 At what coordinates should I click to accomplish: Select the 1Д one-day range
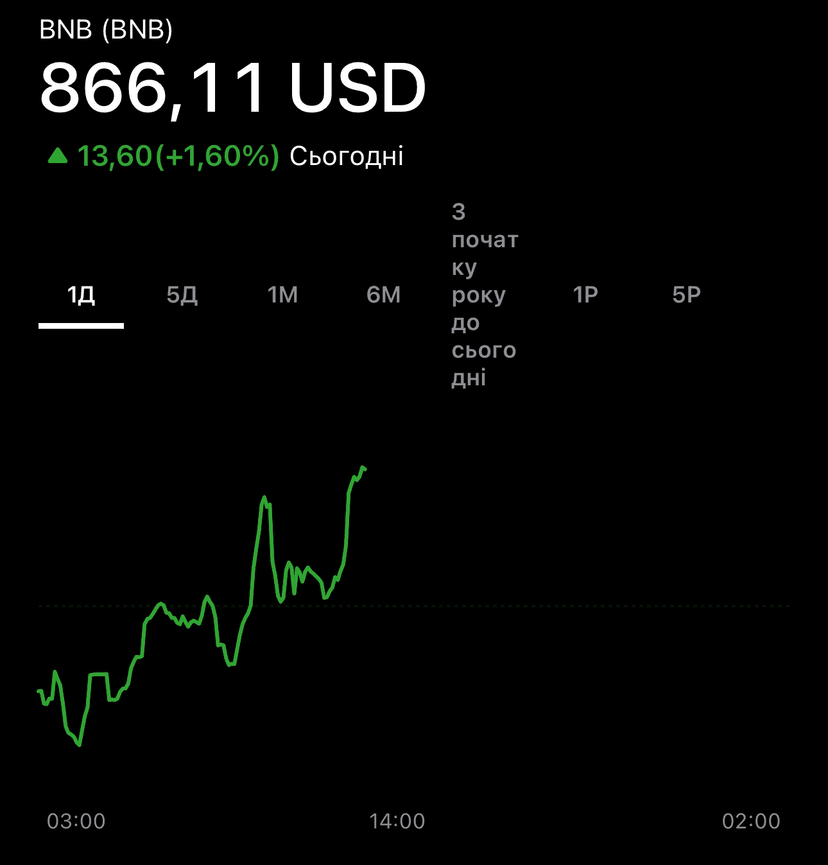click(x=81, y=295)
